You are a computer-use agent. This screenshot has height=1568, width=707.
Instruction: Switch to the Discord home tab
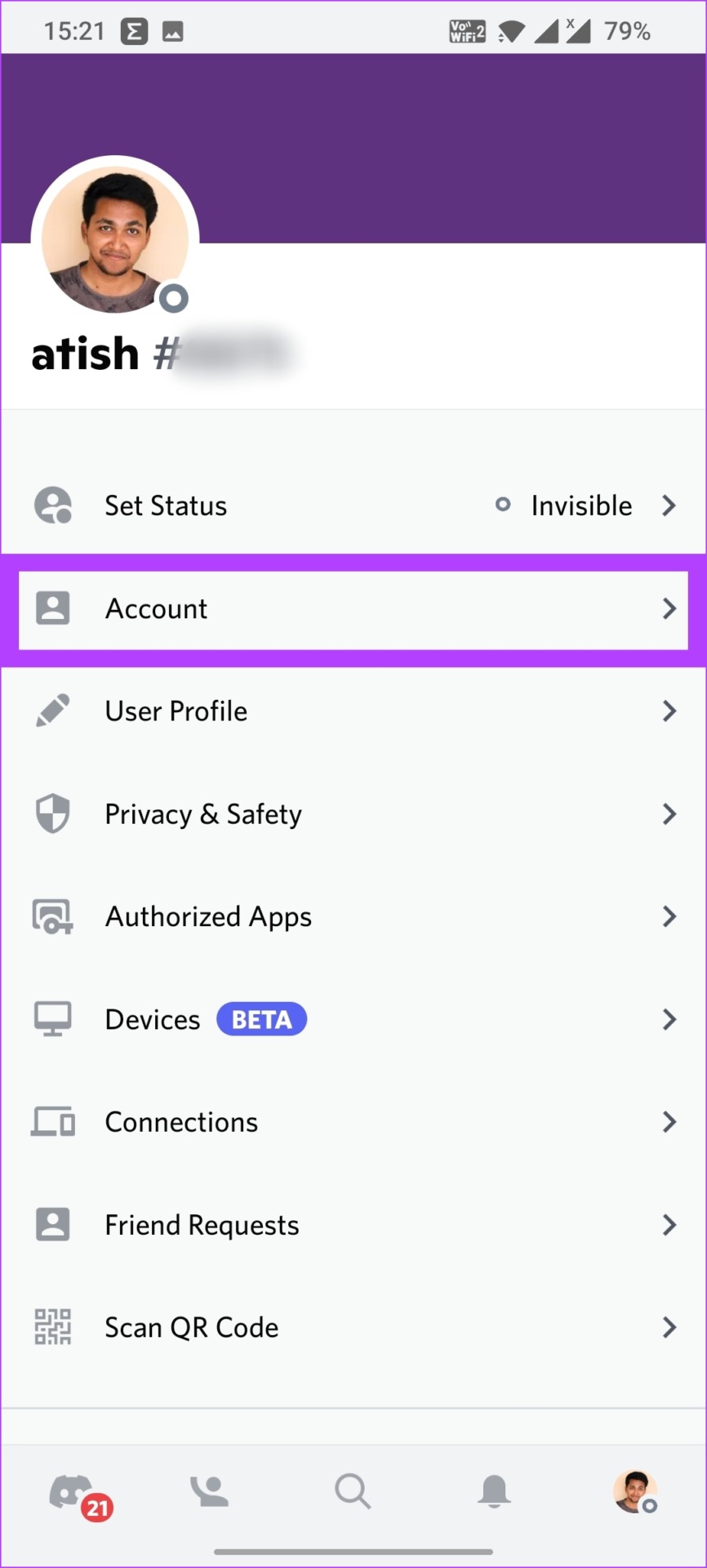(x=73, y=1494)
